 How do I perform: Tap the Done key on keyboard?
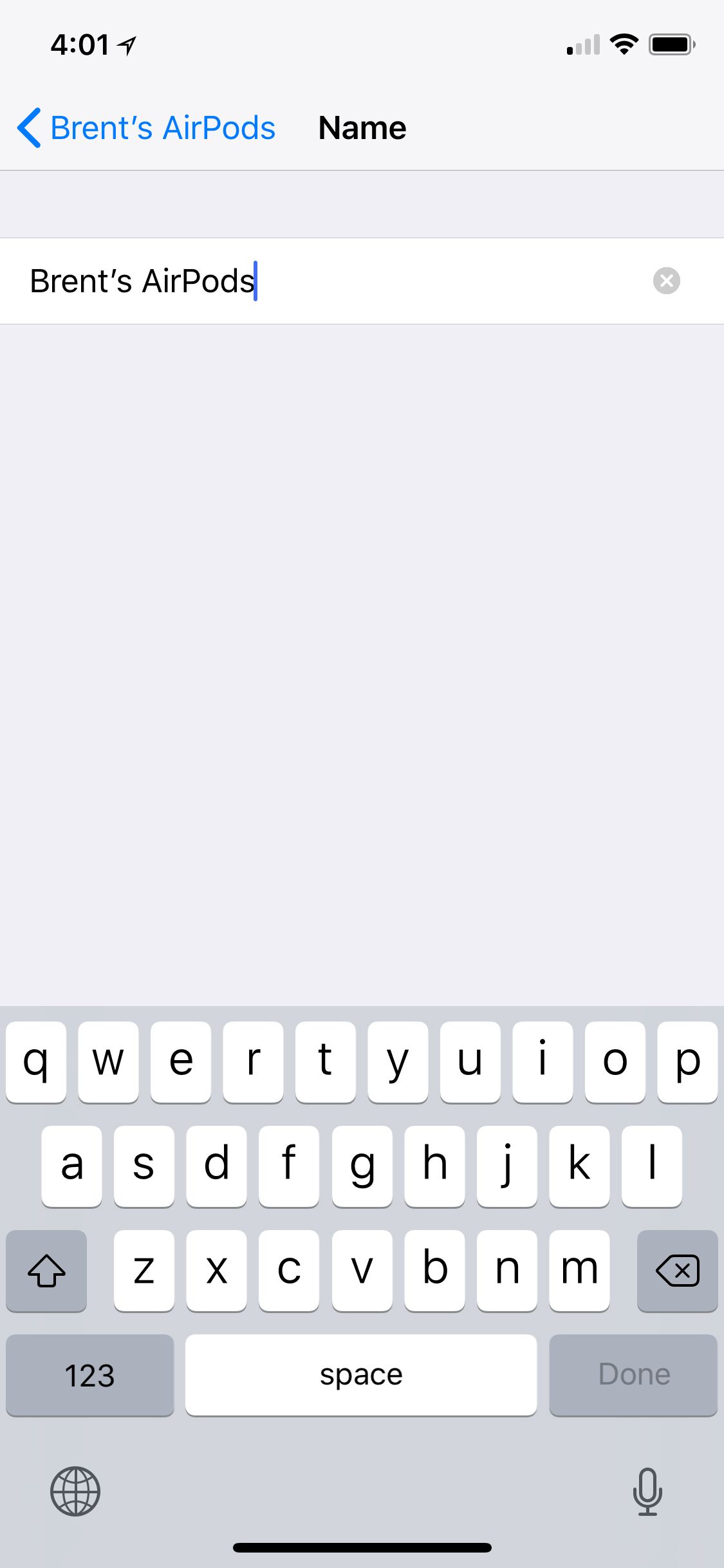coord(633,1375)
